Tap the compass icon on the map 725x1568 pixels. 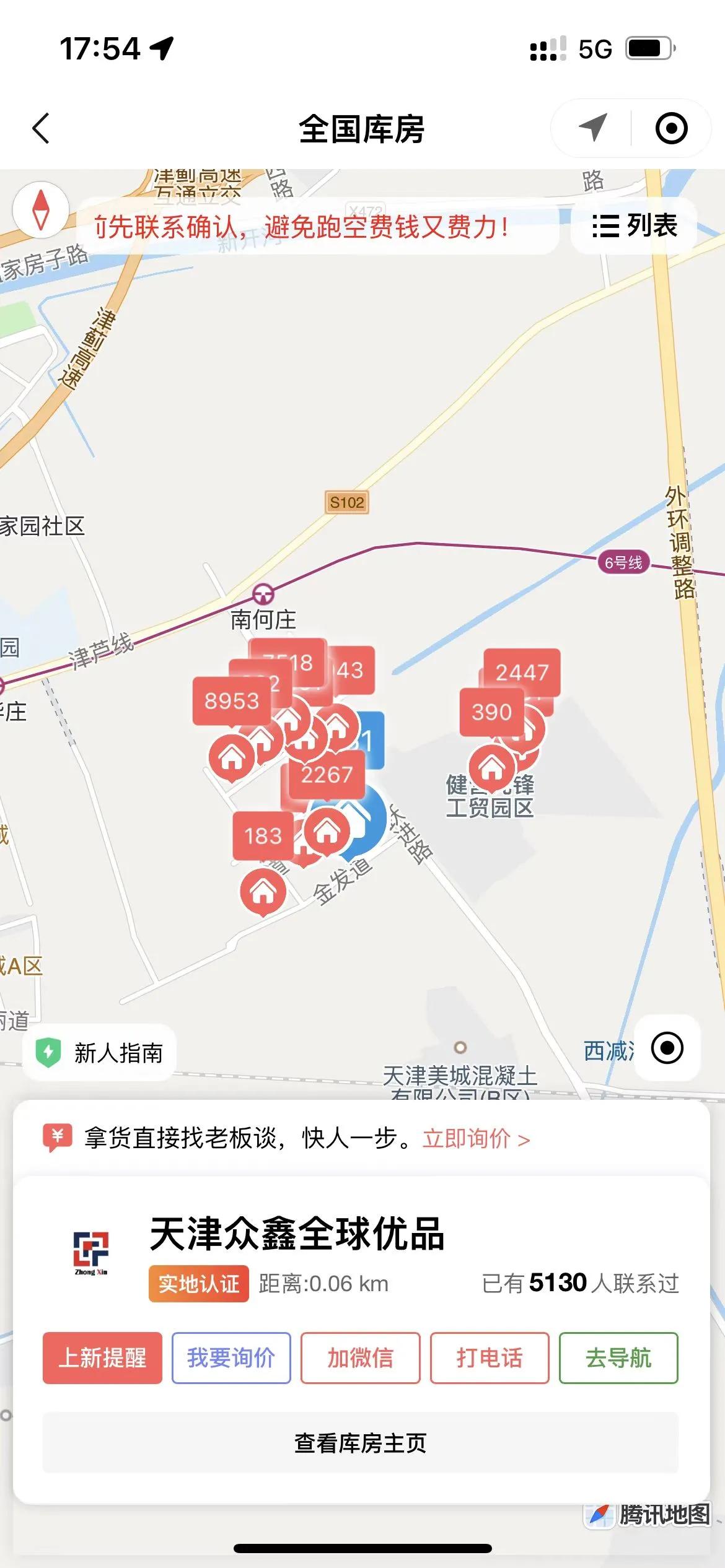[x=42, y=209]
